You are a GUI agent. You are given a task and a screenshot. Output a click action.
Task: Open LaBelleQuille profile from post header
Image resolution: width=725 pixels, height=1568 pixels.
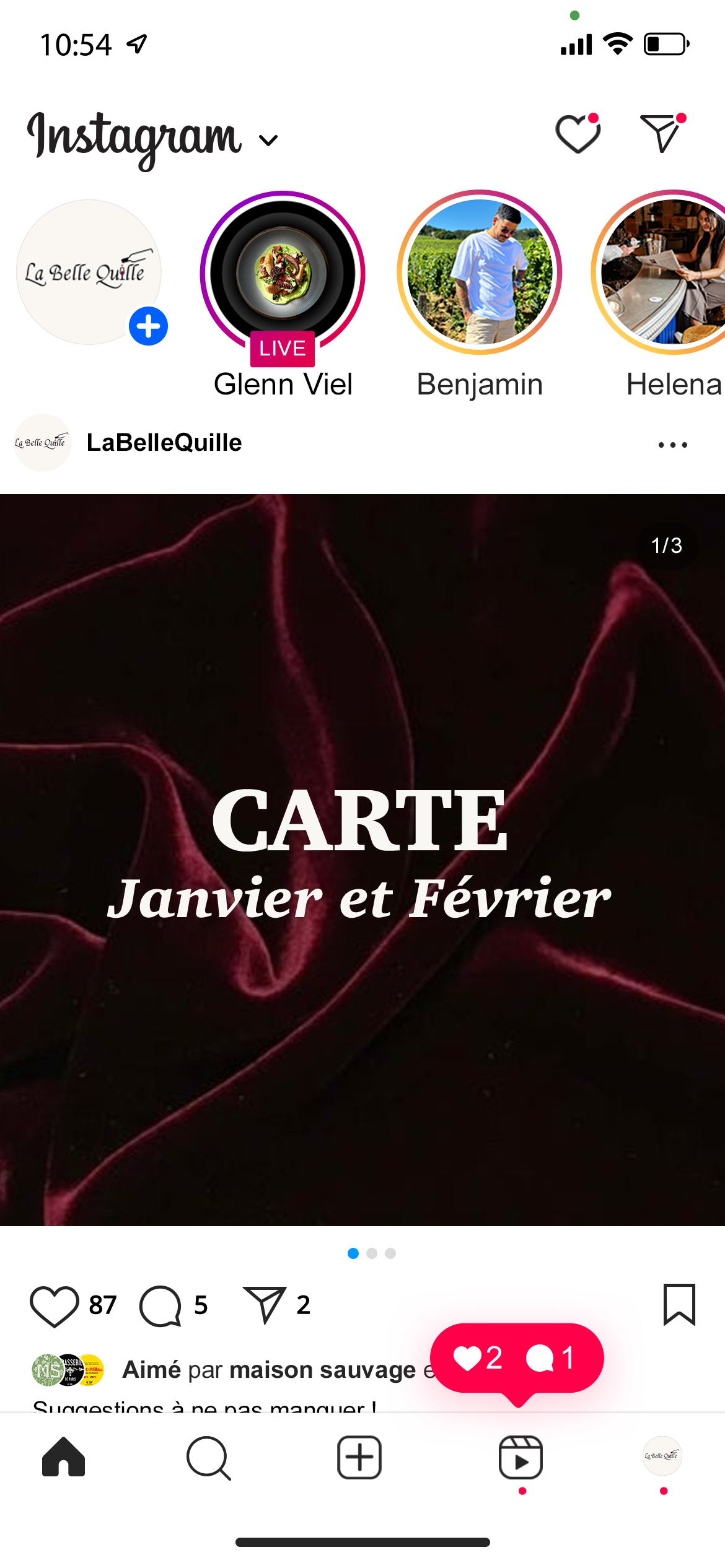[x=164, y=443]
